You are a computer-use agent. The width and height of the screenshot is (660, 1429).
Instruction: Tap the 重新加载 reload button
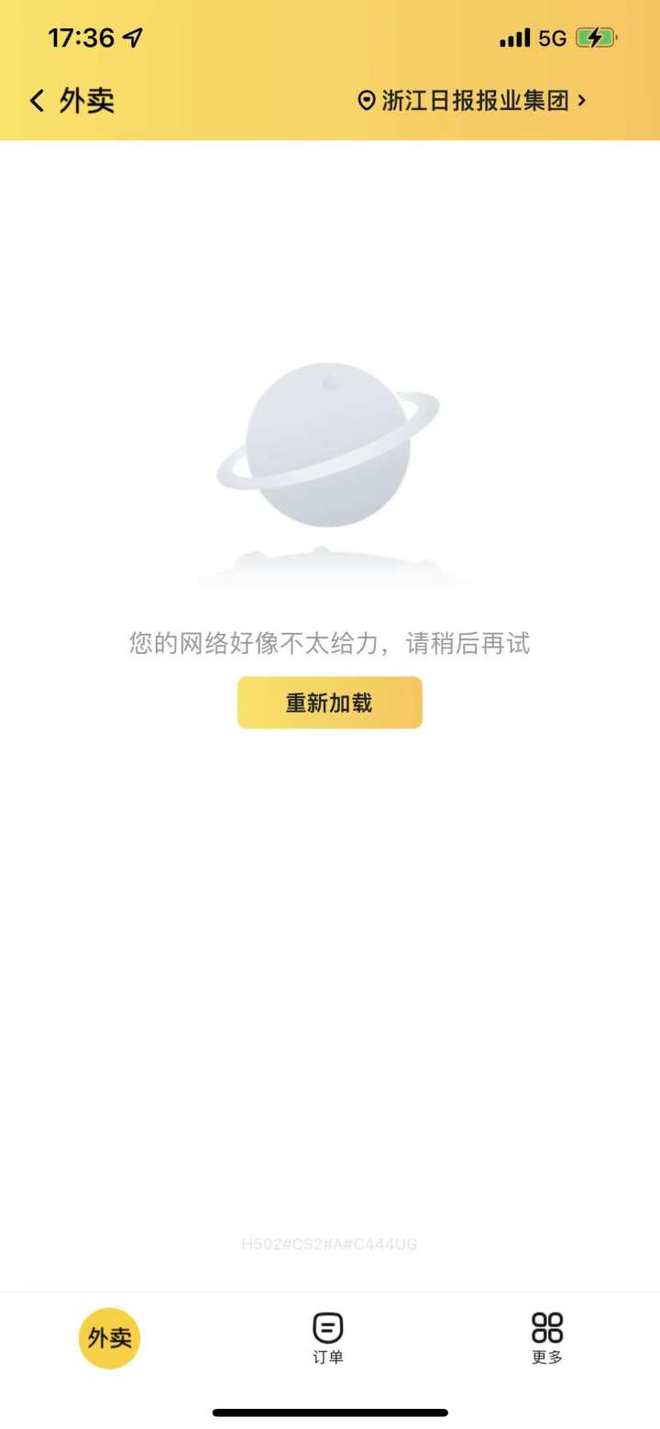(329, 703)
